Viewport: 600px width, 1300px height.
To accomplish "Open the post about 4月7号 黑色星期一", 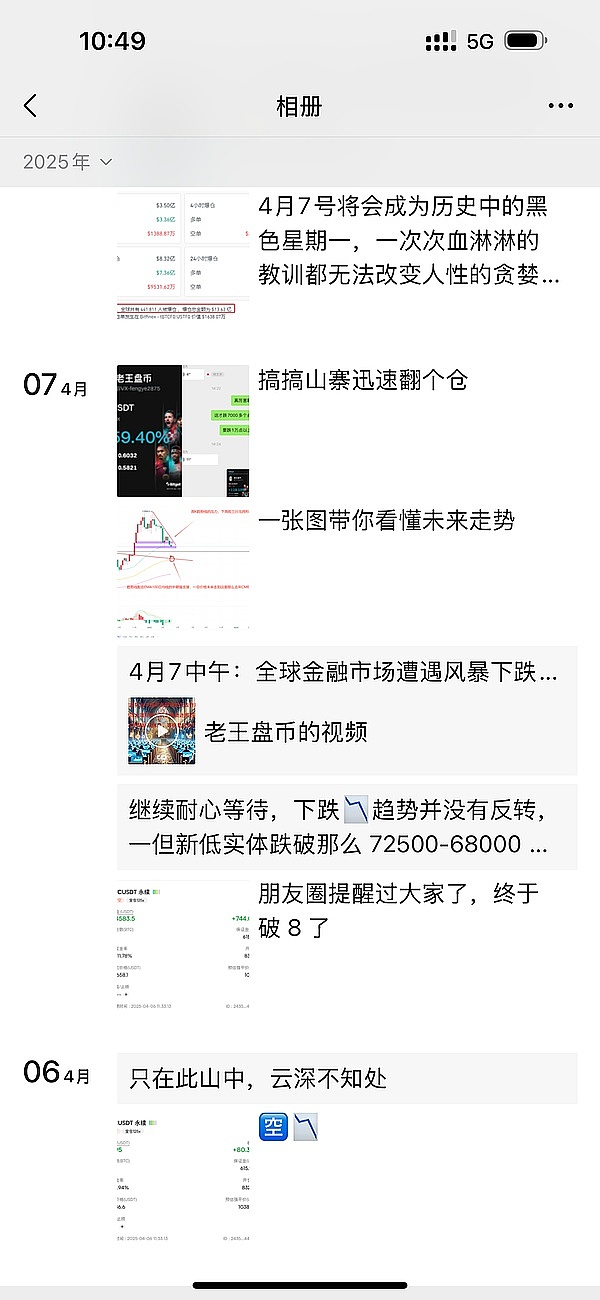I will point(404,241).
